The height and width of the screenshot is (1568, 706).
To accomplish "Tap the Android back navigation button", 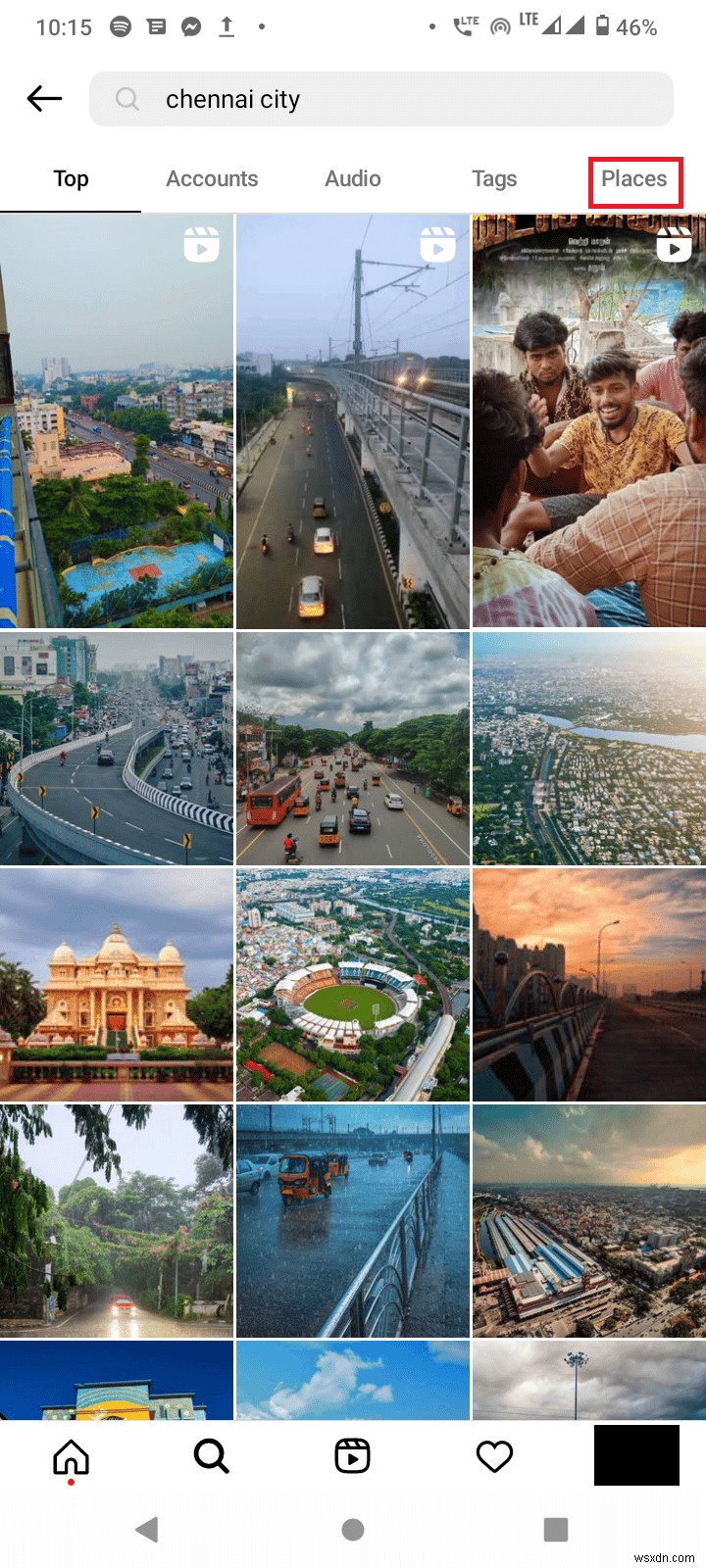I will (x=147, y=1529).
